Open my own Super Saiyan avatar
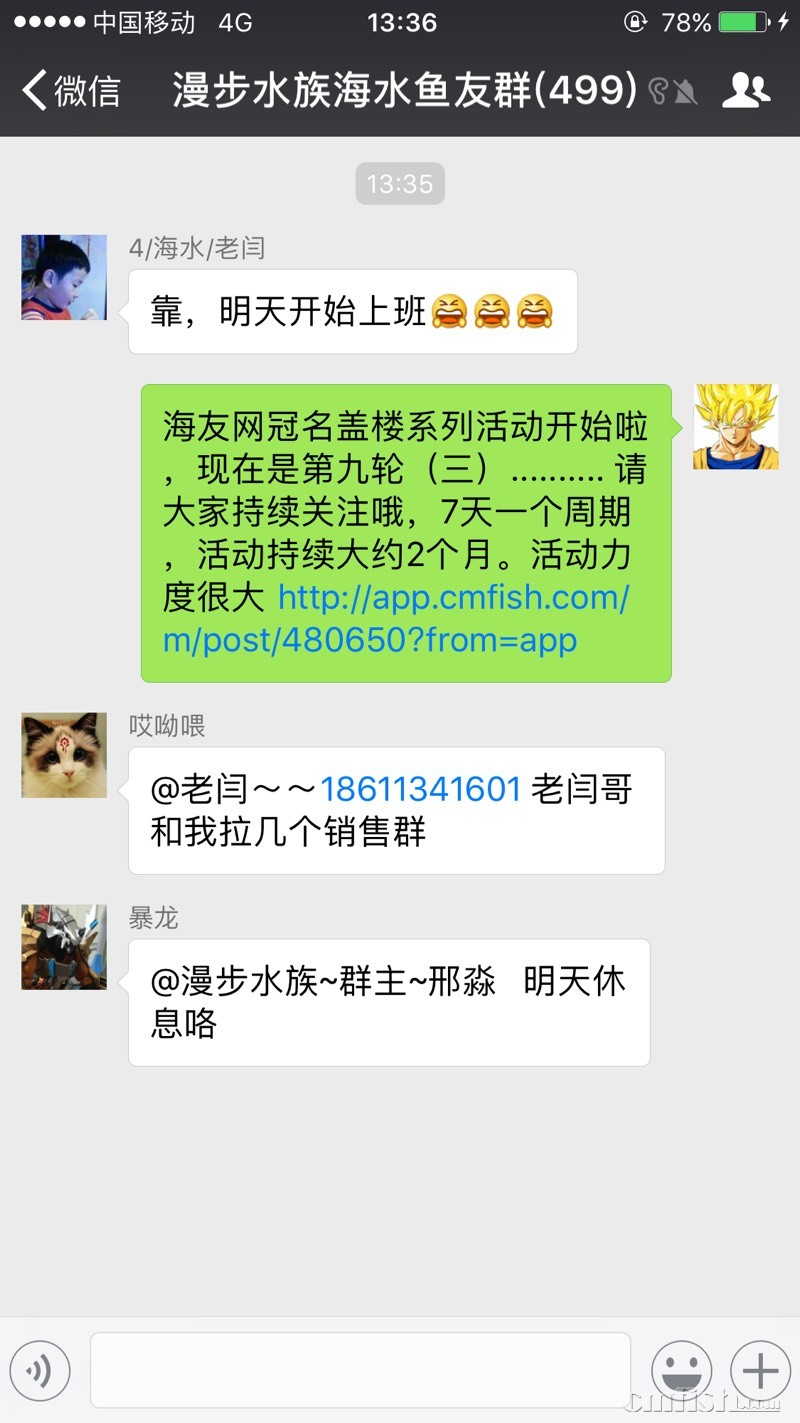This screenshot has height=1423, width=800. 735,426
